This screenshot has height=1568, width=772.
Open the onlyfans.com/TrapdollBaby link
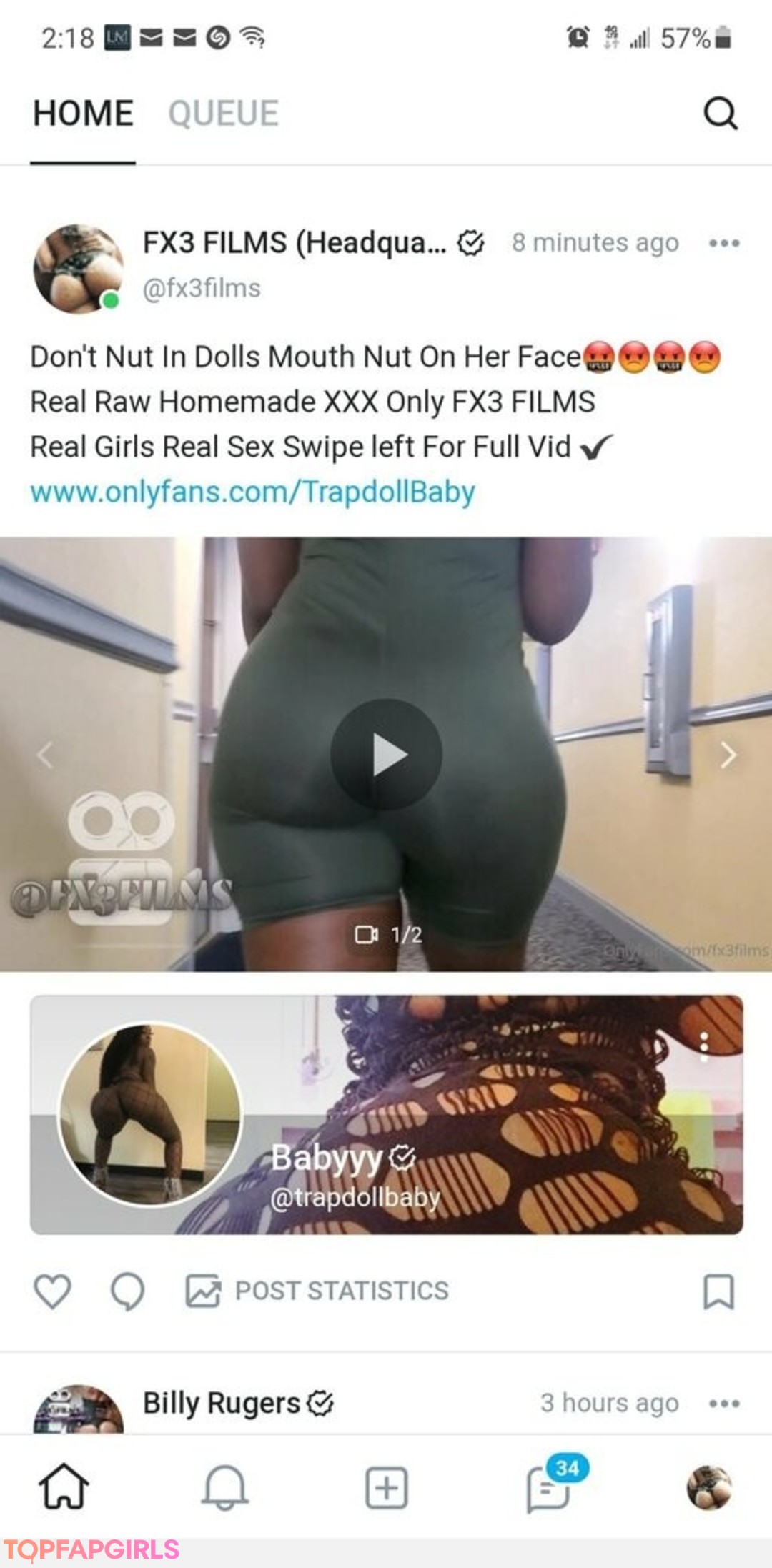(252, 492)
